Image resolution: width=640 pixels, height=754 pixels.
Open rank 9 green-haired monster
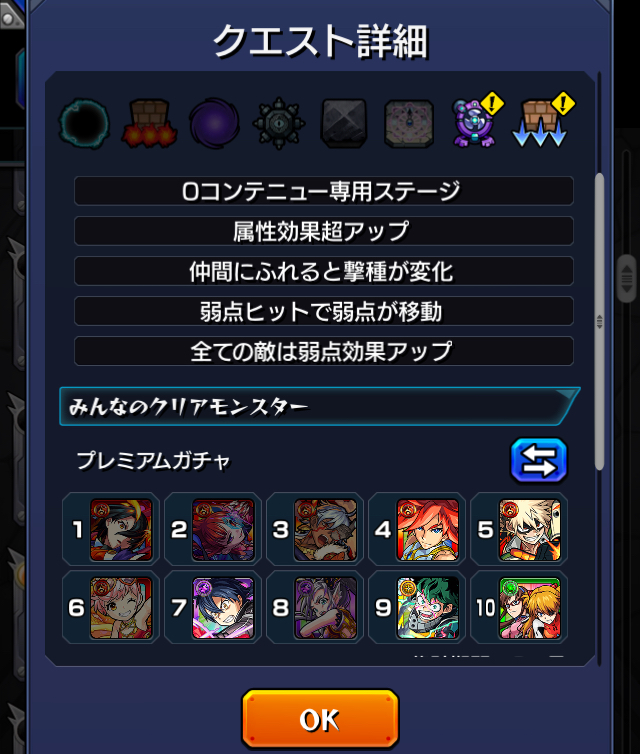pos(427,607)
